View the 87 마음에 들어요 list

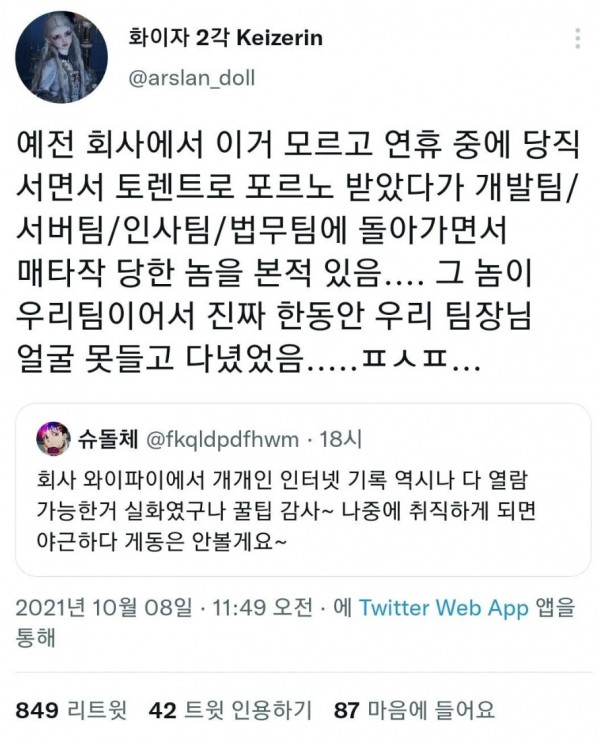pos(415,711)
